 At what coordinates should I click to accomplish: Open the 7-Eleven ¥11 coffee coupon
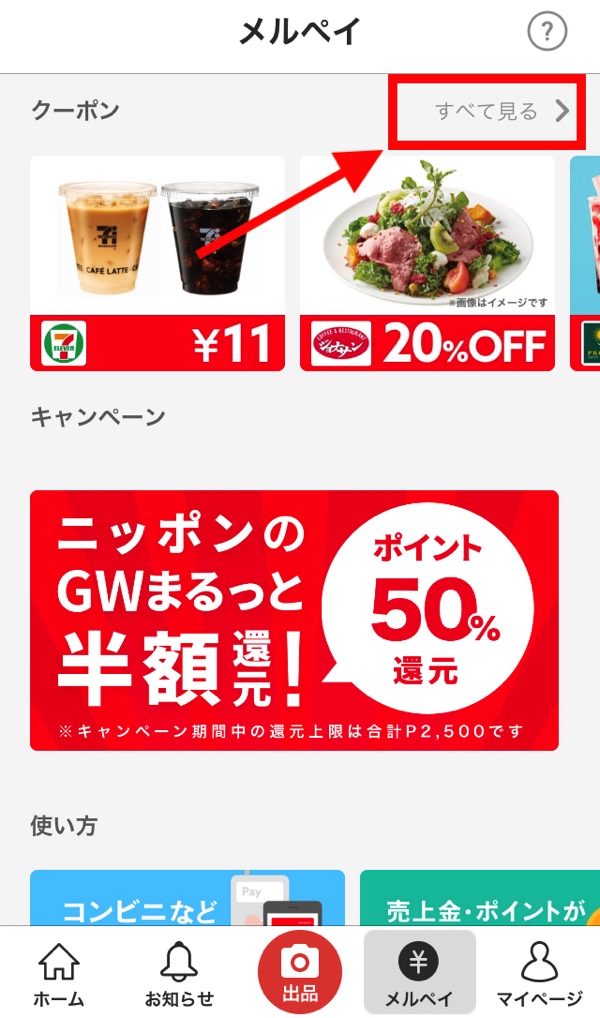coord(157,263)
